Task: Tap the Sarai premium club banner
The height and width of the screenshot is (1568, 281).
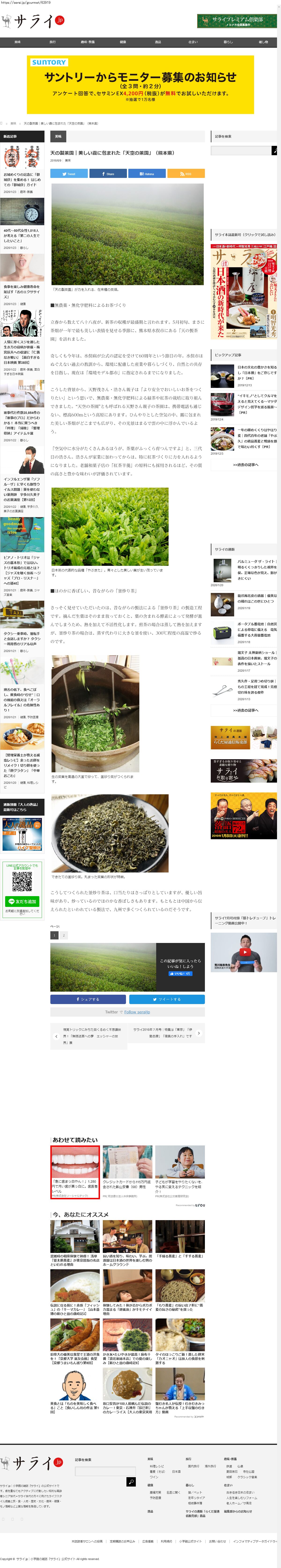Action: tap(237, 21)
